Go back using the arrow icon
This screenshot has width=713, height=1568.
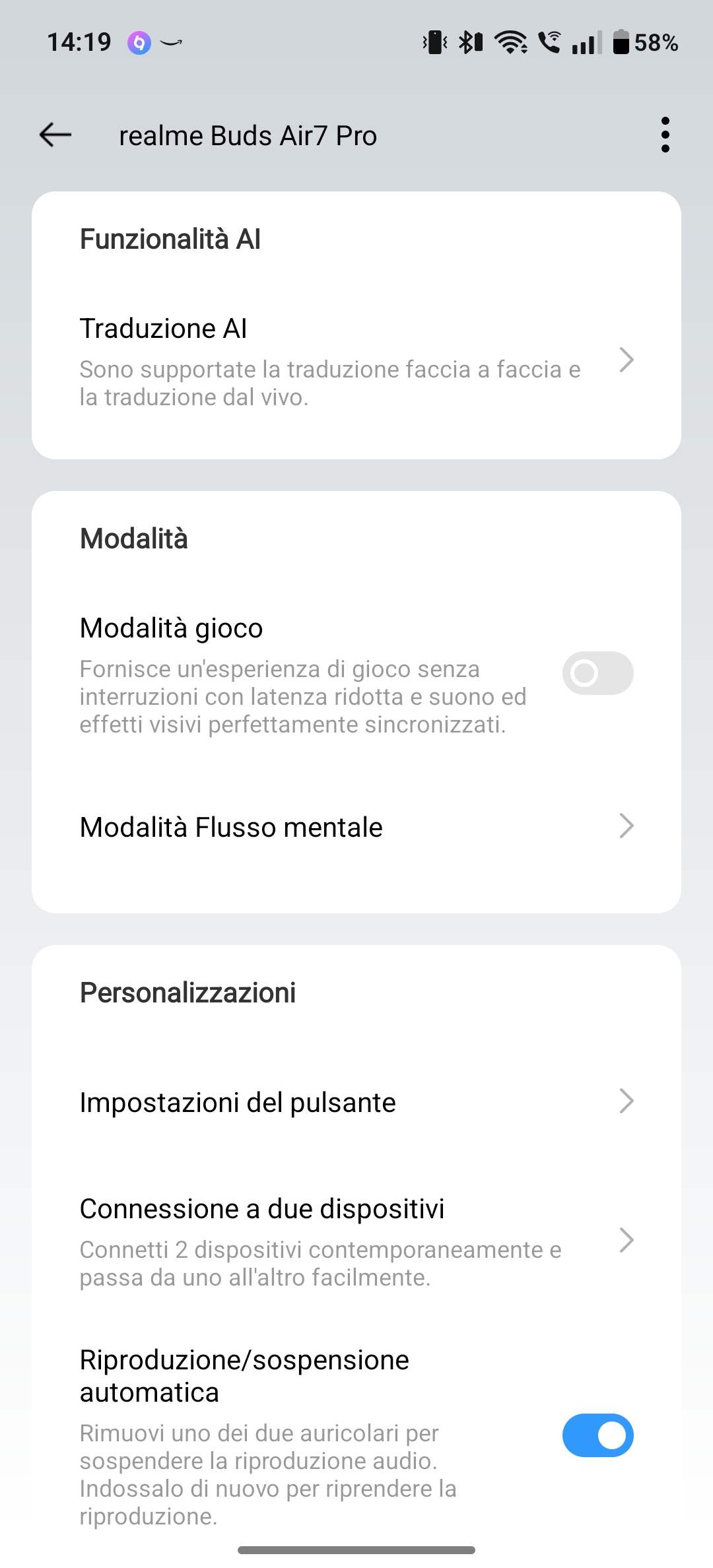coord(55,135)
